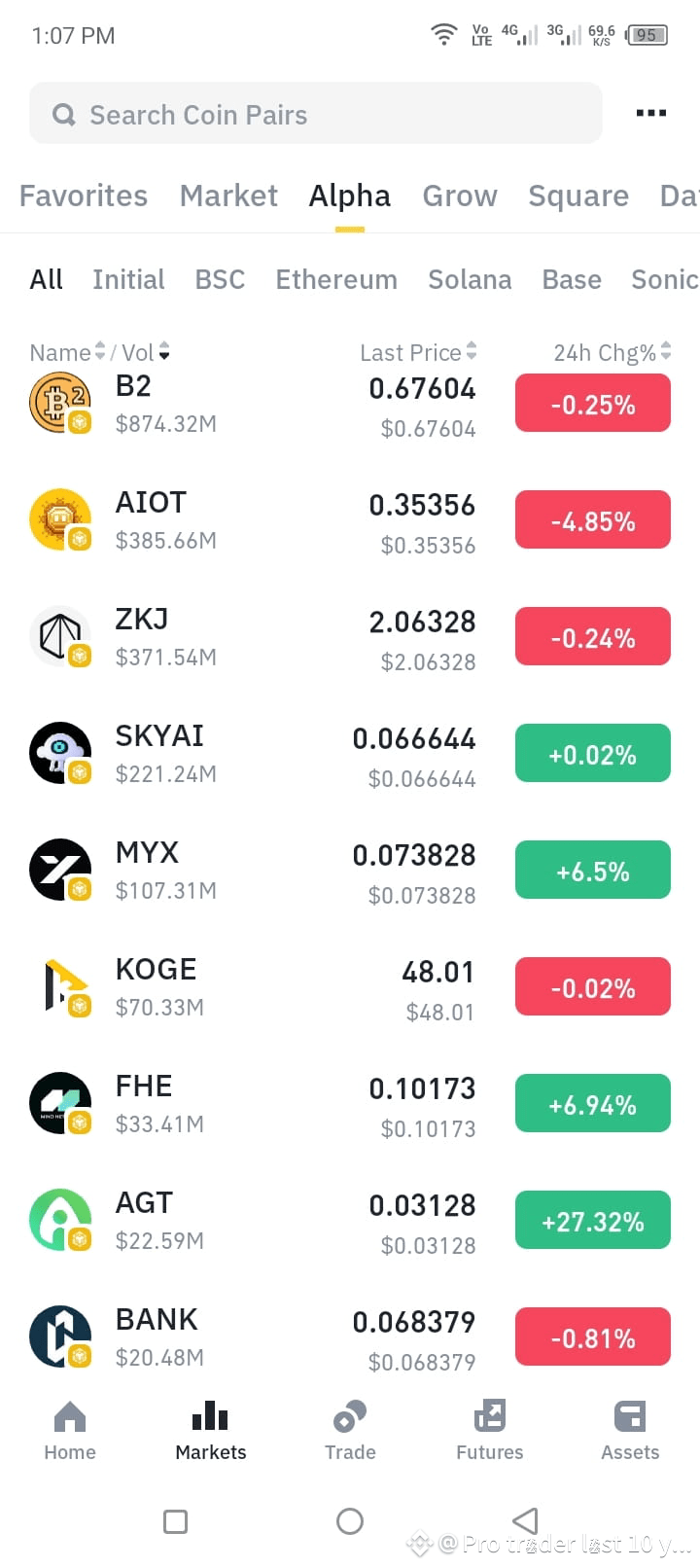
Task: View the MYX token row
Action: pyautogui.click(x=350, y=871)
